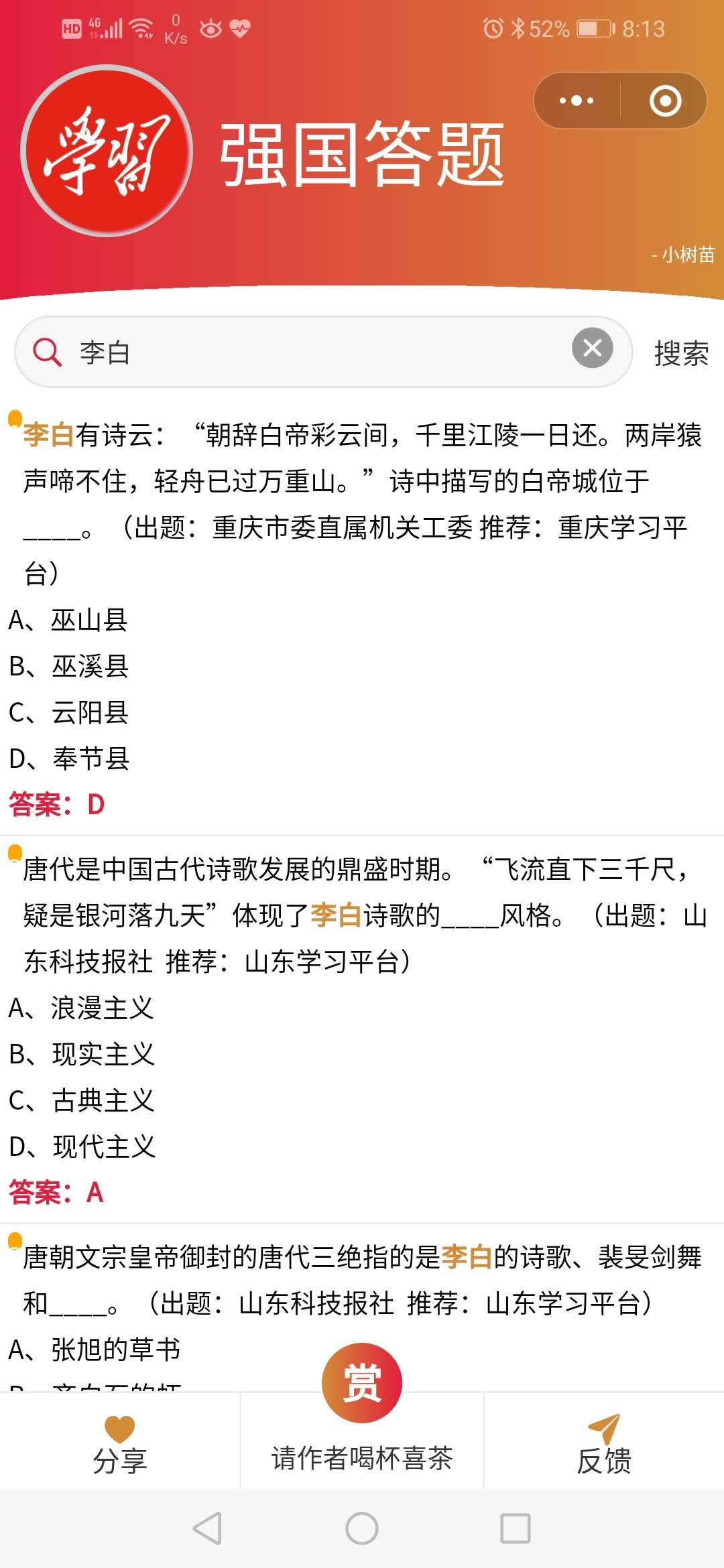Open the mini program more-options menu
This screenshot has height=1568, width=724.
pos(577,101)
